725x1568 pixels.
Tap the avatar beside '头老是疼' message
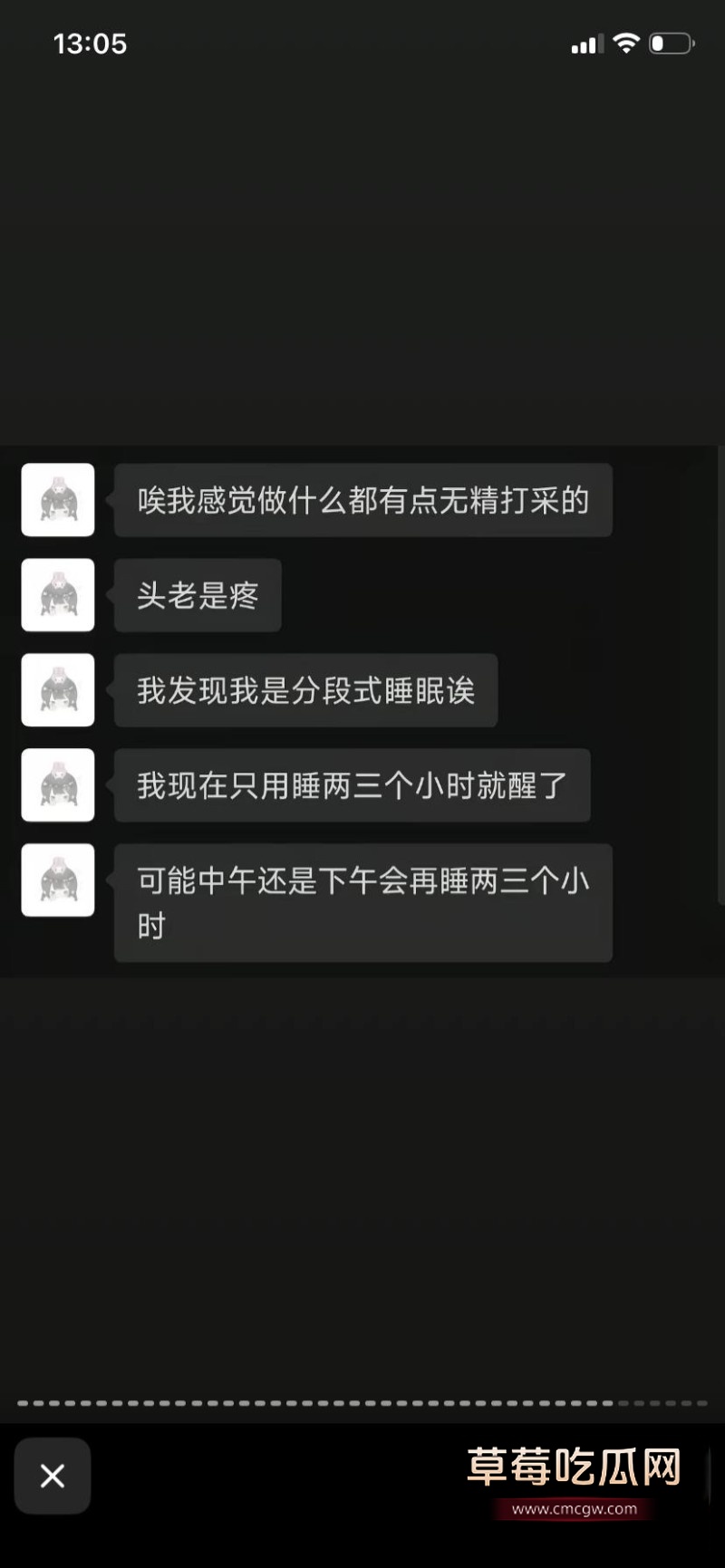57,595
